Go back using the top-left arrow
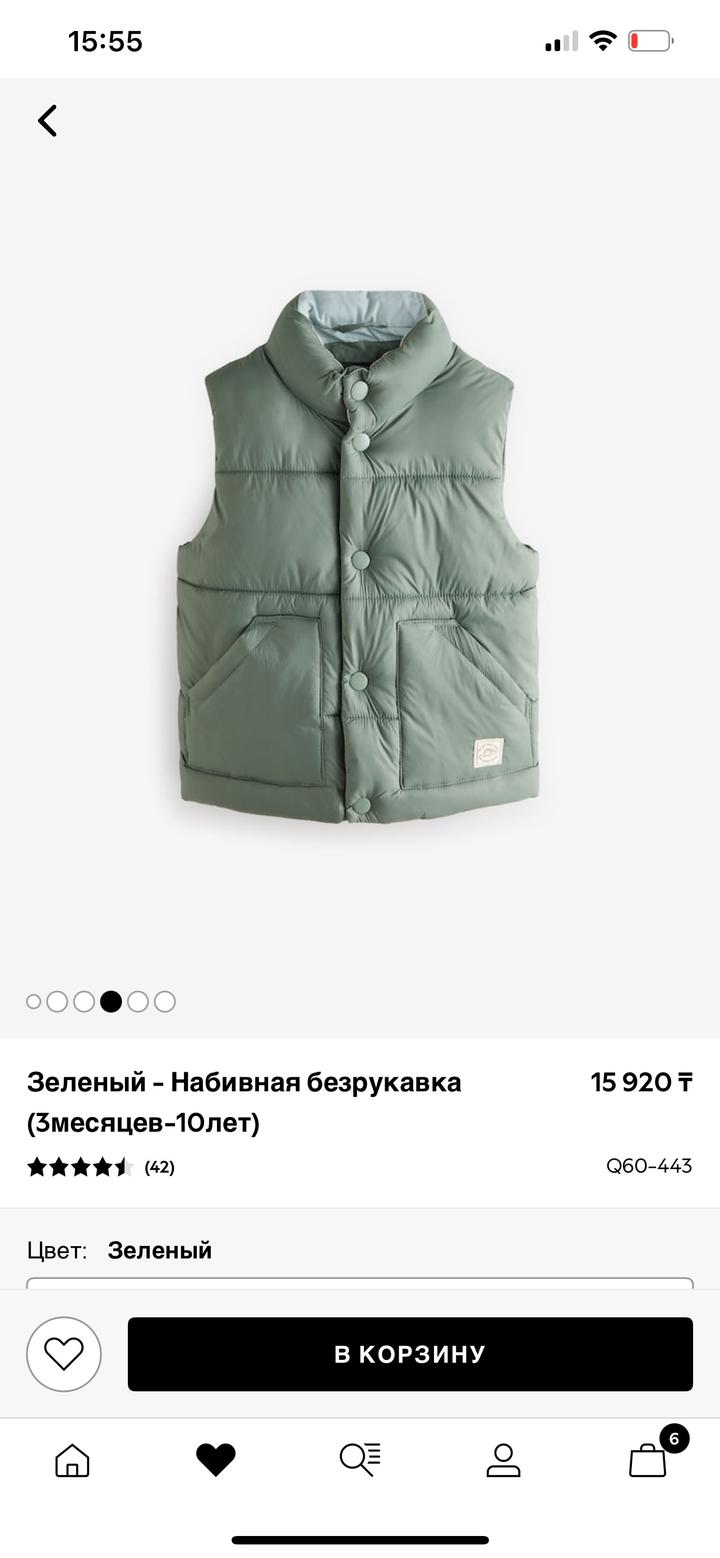 point(47,121)
